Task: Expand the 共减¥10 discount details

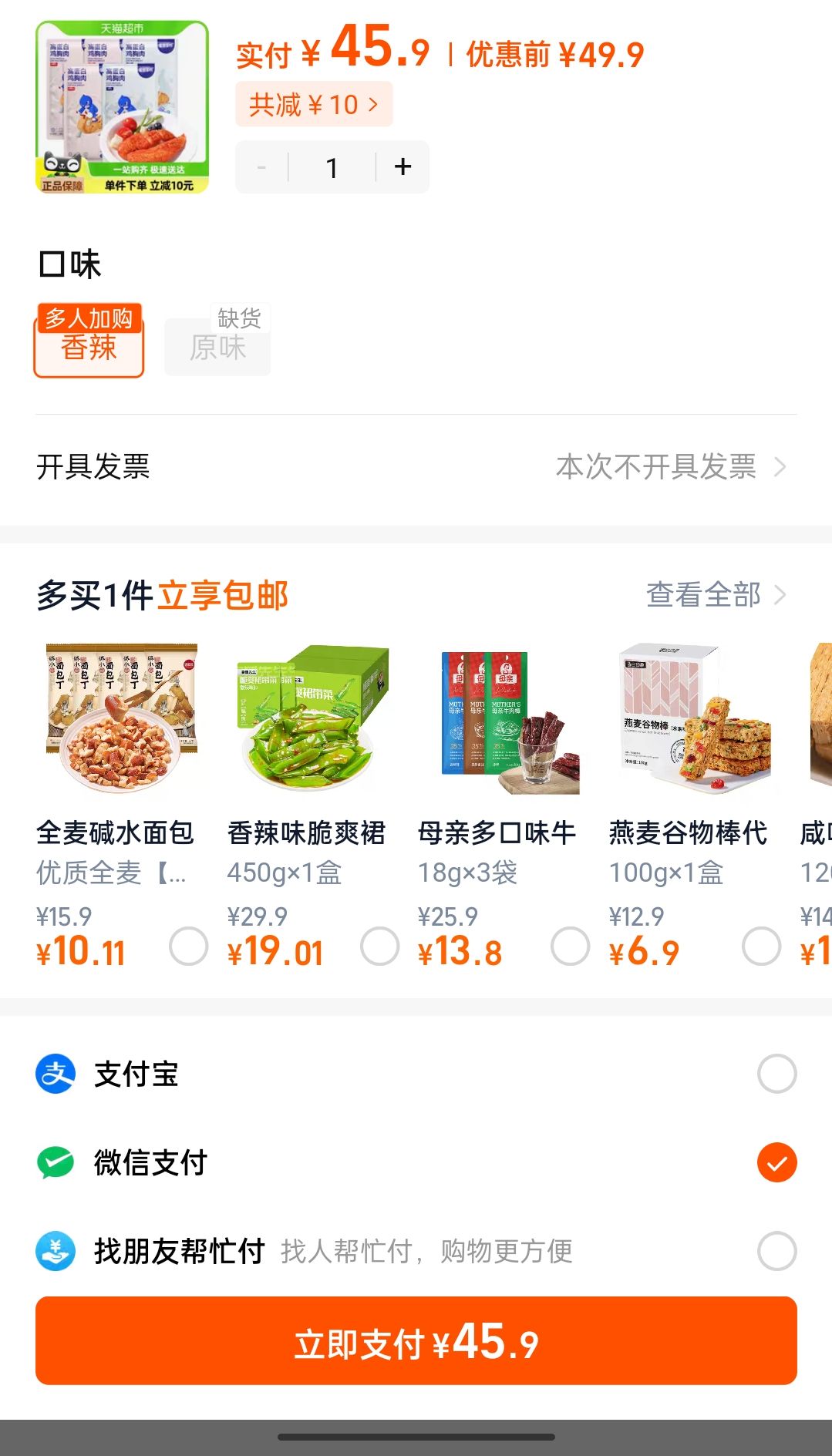Action: point(314,104)
